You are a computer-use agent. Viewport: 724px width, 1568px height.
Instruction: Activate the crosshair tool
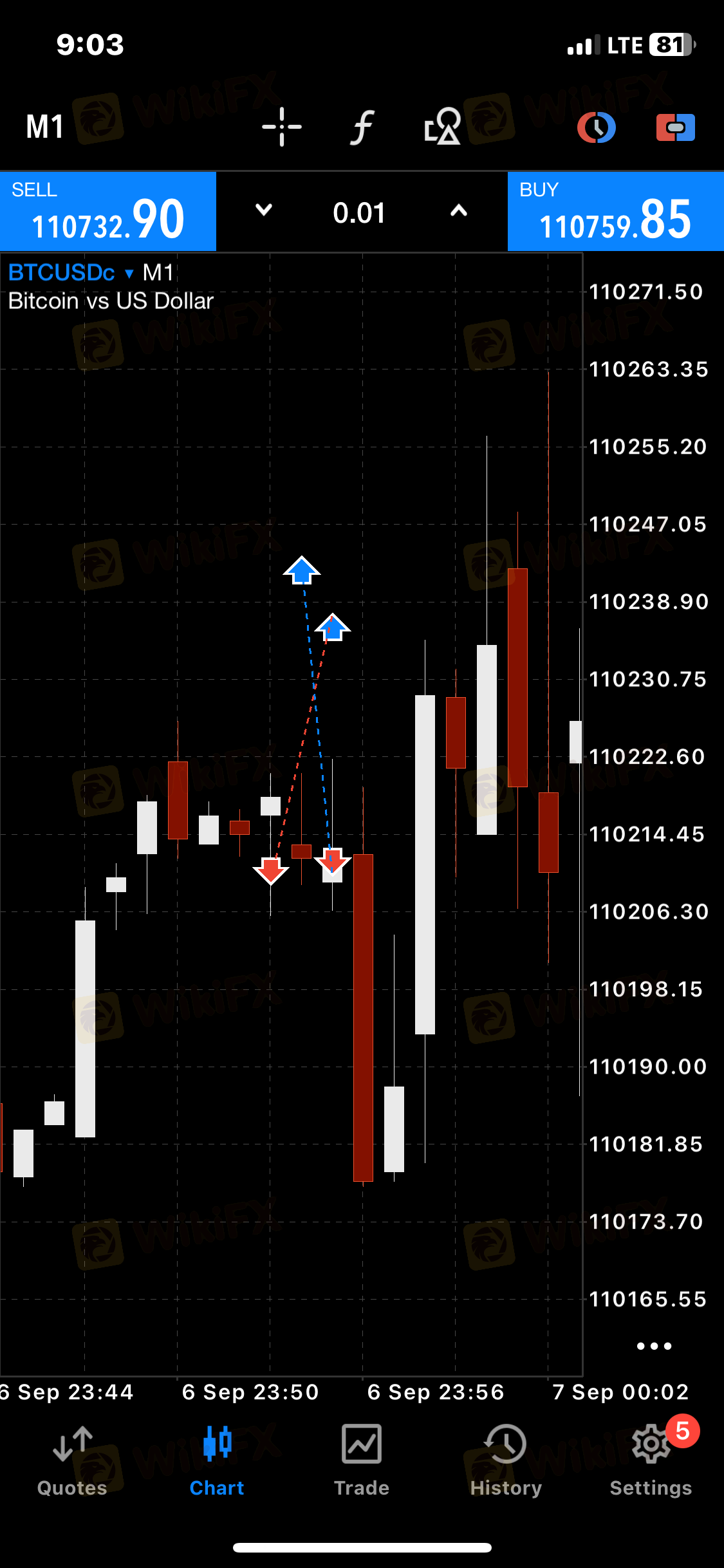(281, 127)
